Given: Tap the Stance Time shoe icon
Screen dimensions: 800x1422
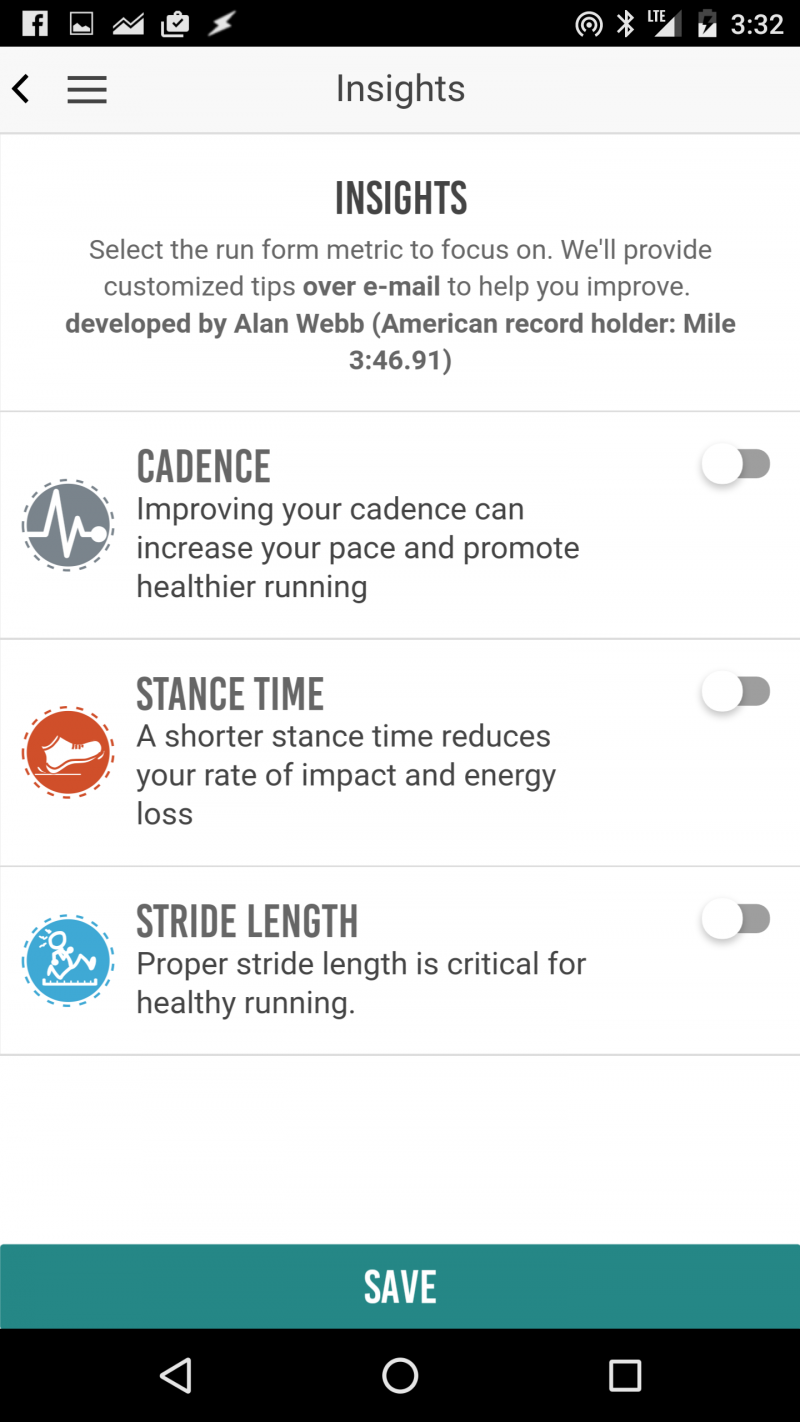Looking at the screenshot, I should pos(67,752).
